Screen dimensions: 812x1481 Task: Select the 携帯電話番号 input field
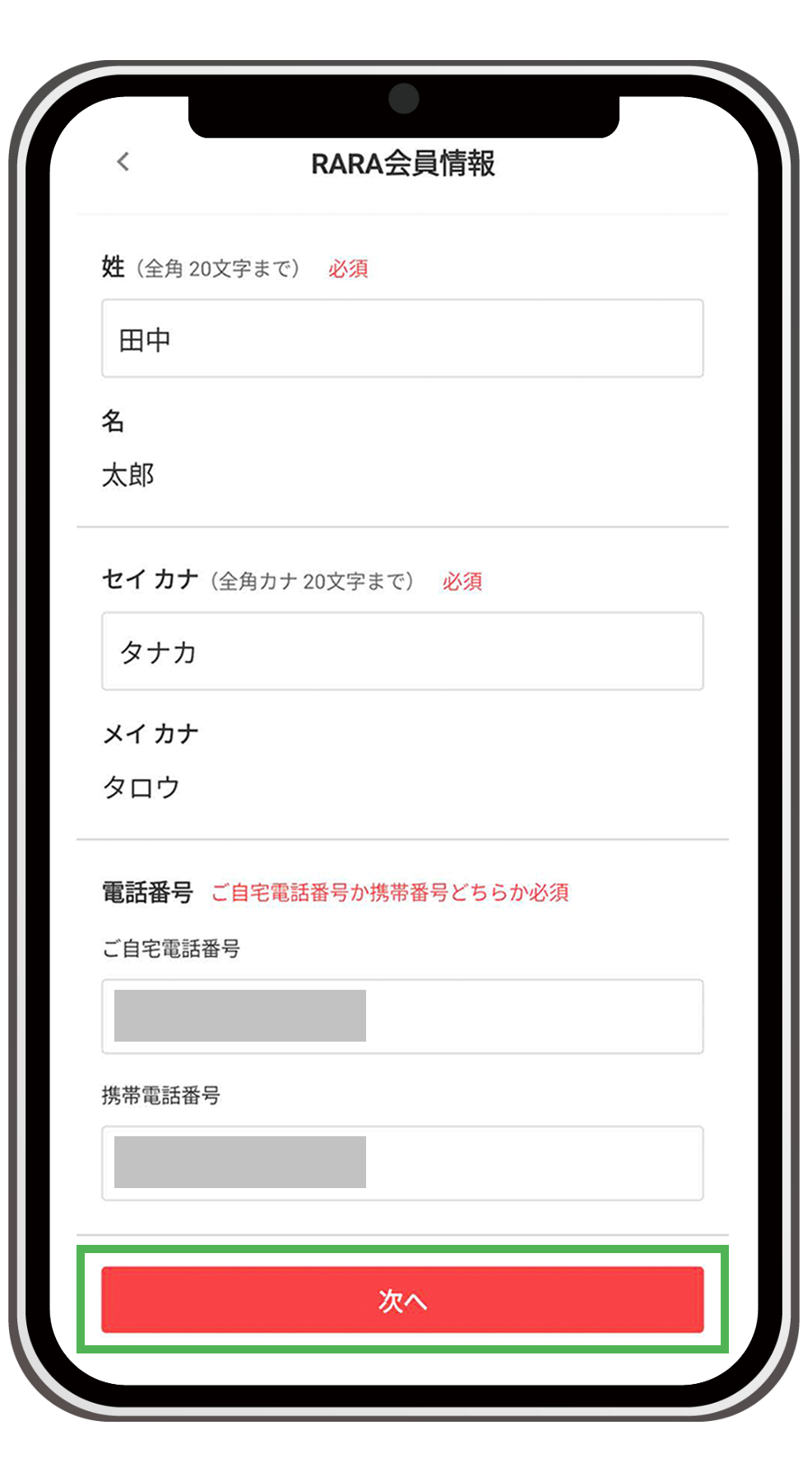(401, 1163)
